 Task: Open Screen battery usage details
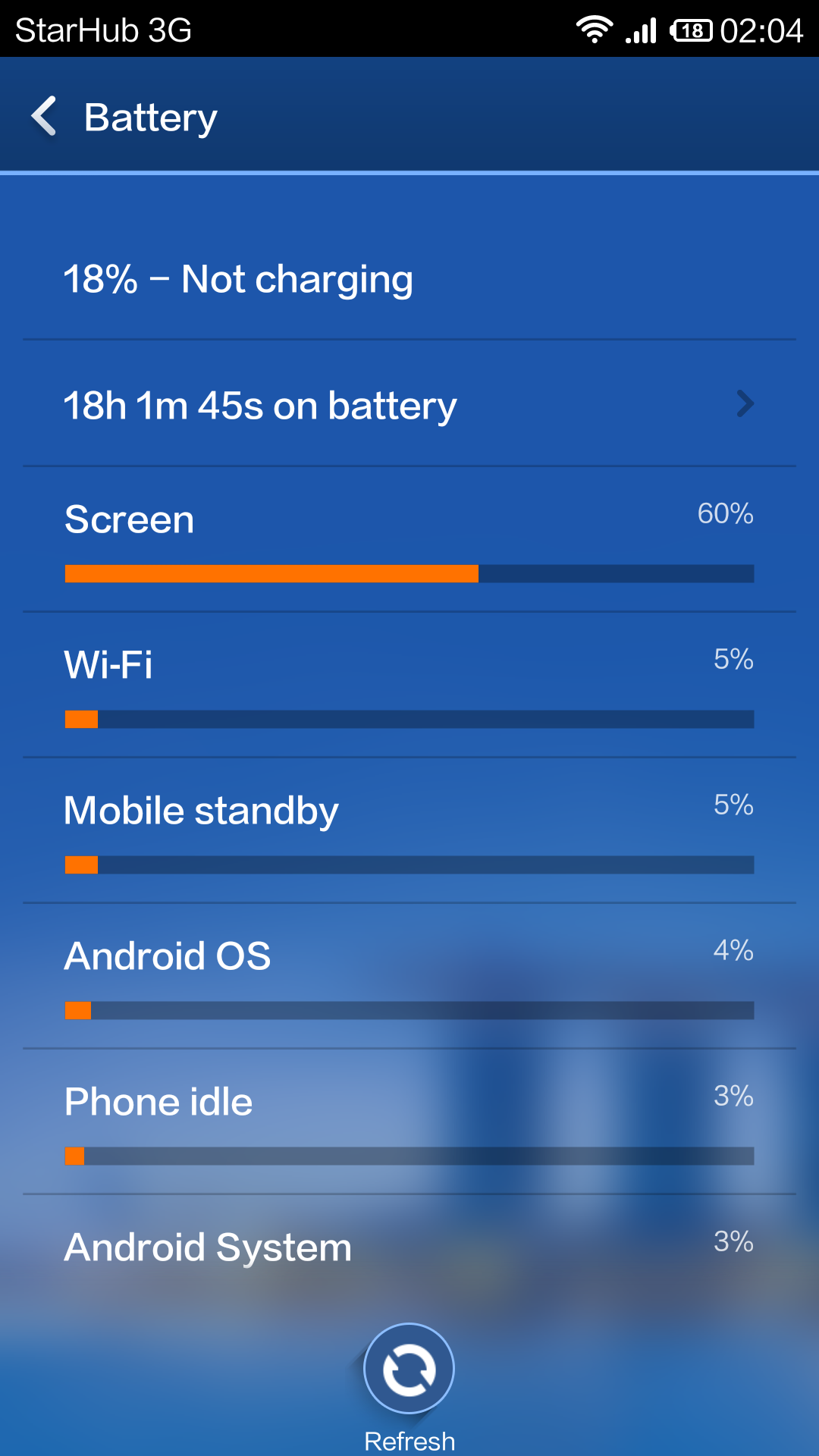(x=409, y=540)
